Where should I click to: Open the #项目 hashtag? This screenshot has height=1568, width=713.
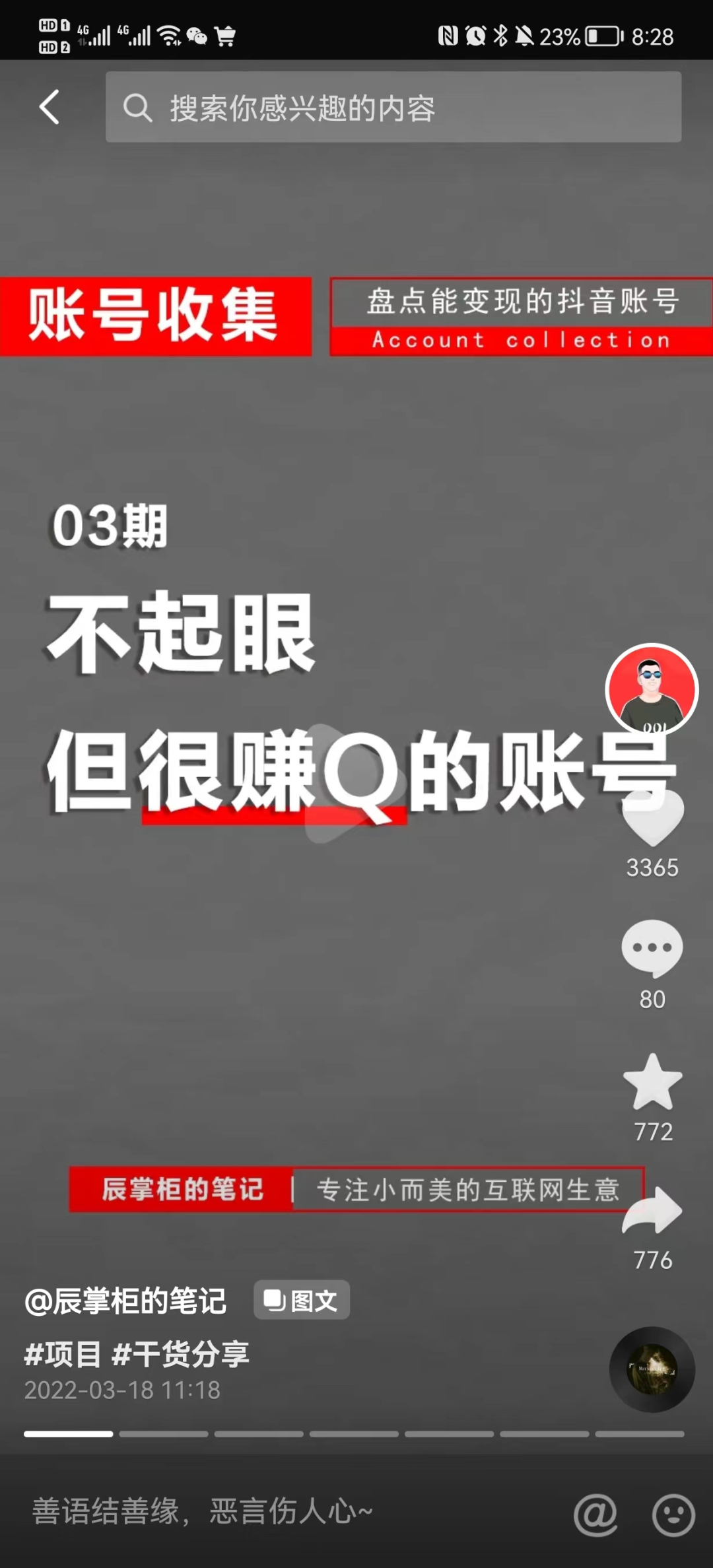tap(63, 1355)
